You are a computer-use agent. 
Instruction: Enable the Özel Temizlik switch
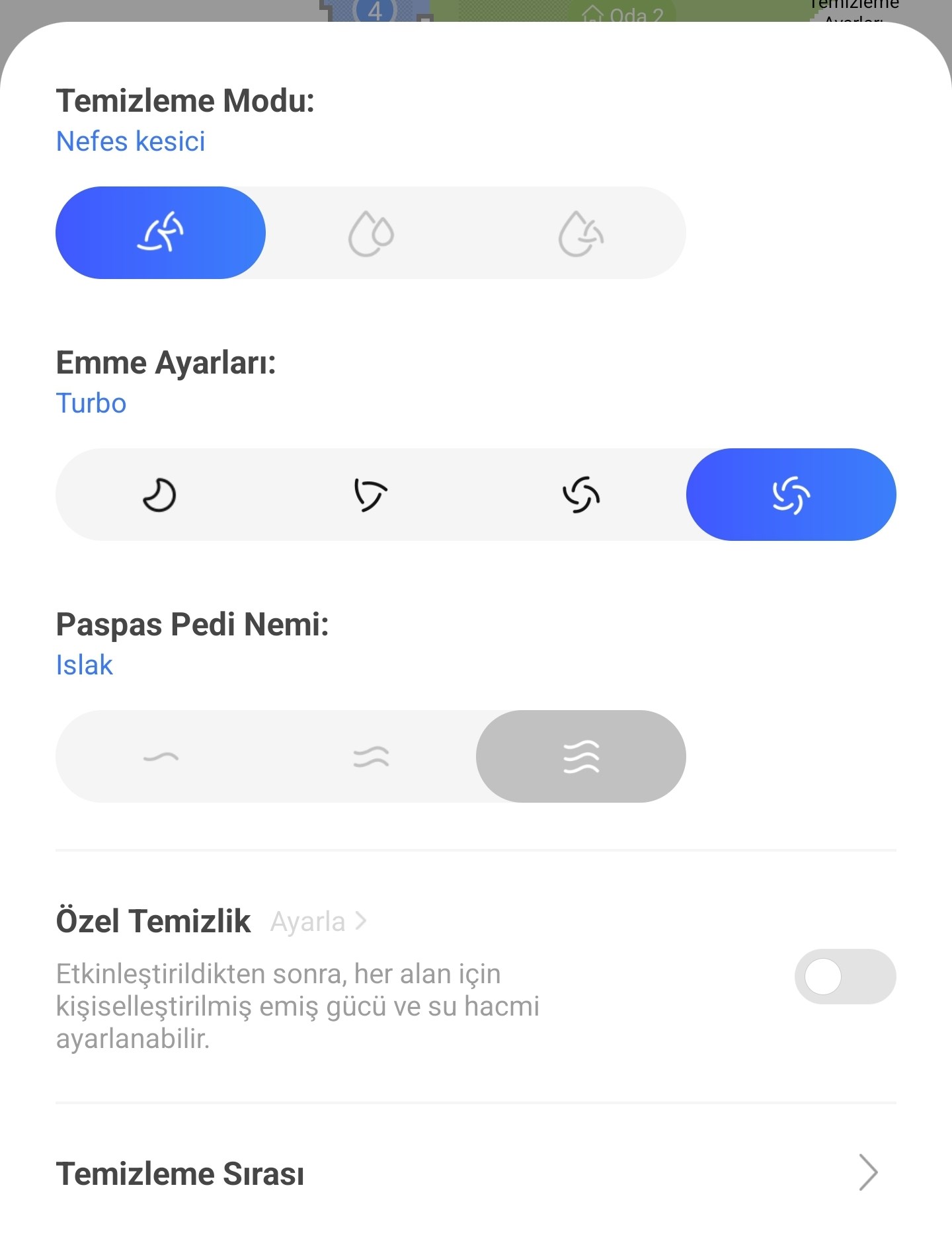pyautogui.click(x=844, y=977)
